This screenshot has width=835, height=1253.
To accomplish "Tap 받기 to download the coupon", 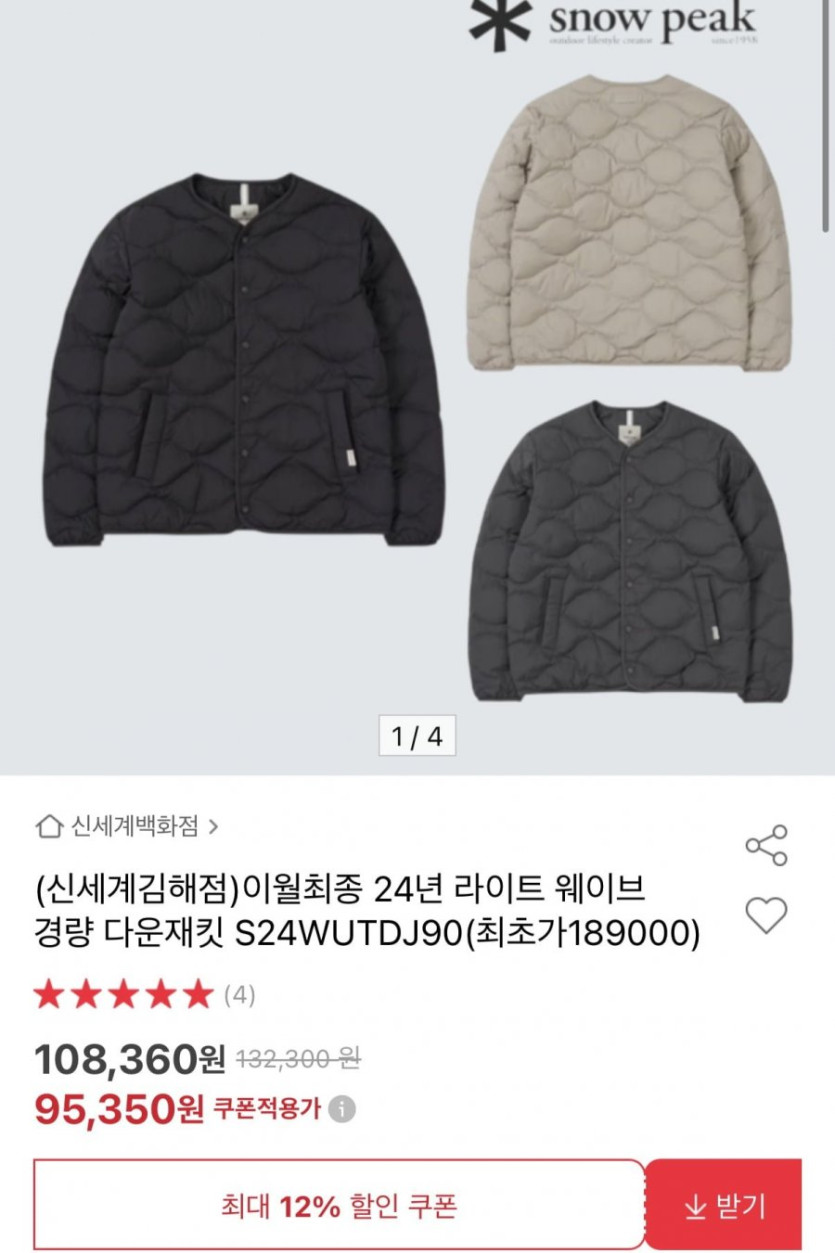I will click(724, 1206).
